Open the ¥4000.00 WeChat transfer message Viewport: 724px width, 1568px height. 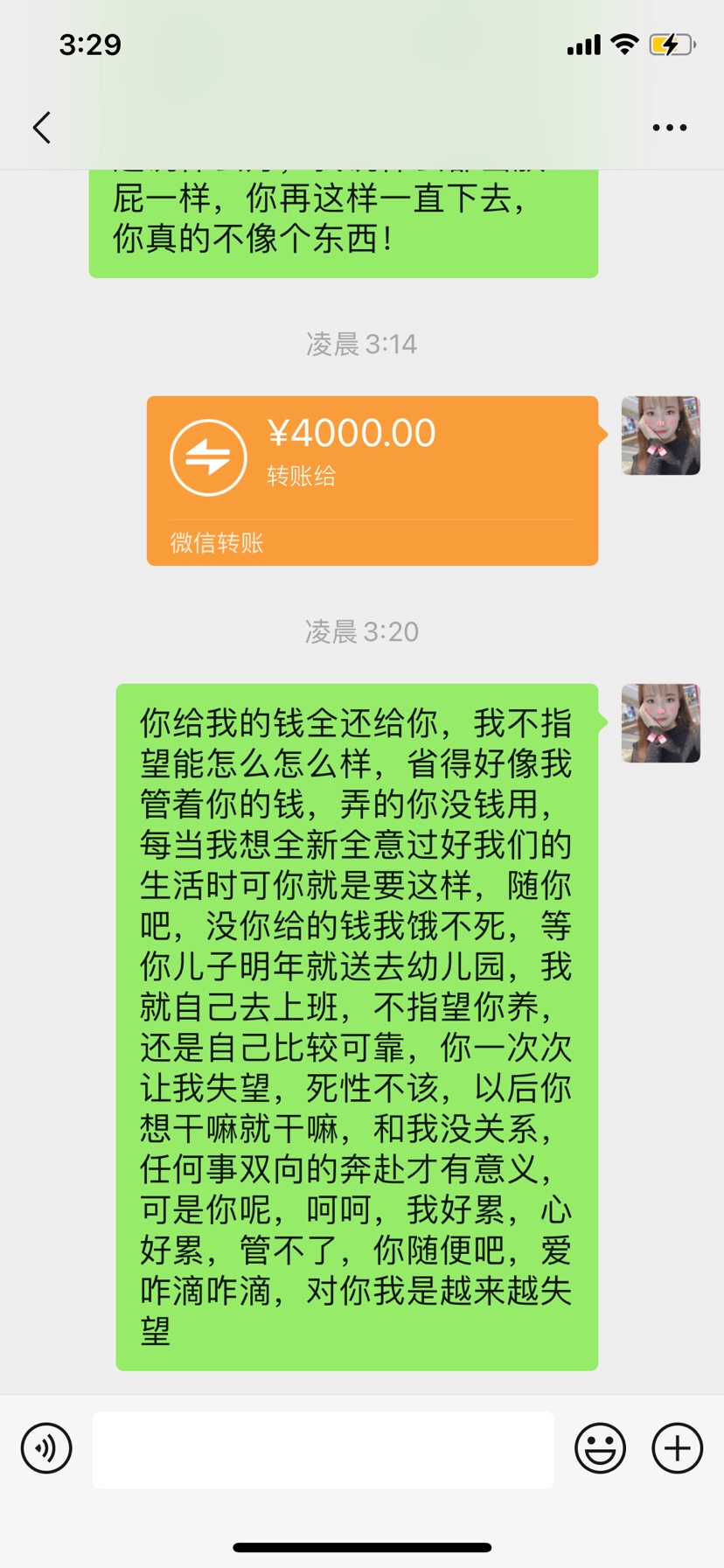(372, 480)
